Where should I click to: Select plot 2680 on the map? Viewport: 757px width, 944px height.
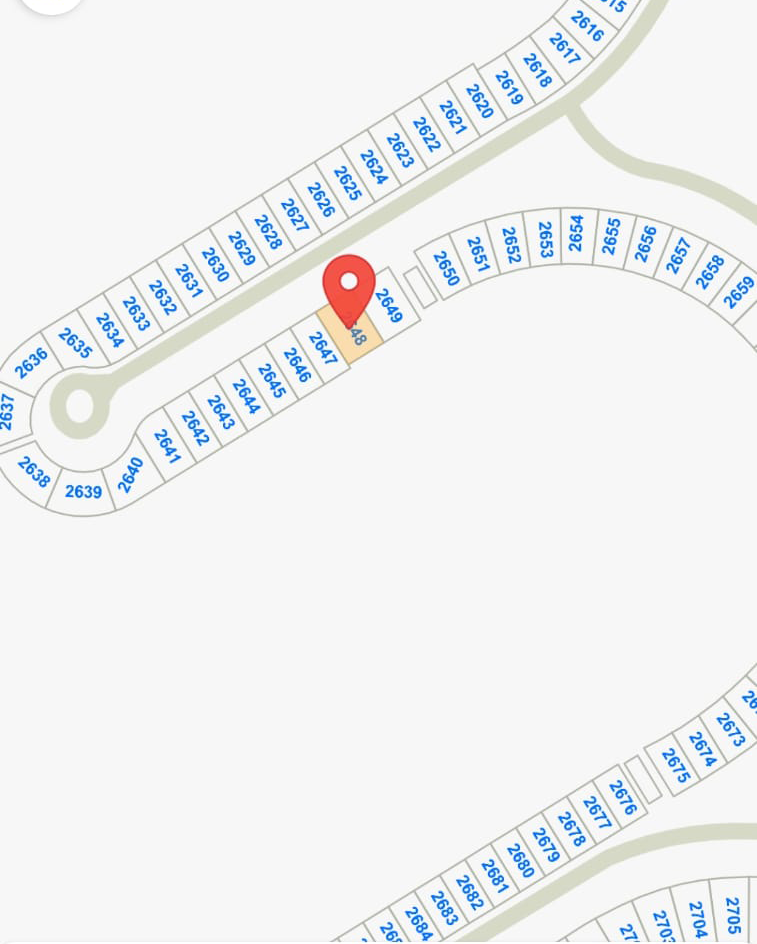pyautogui.click(x=520, y=860)
